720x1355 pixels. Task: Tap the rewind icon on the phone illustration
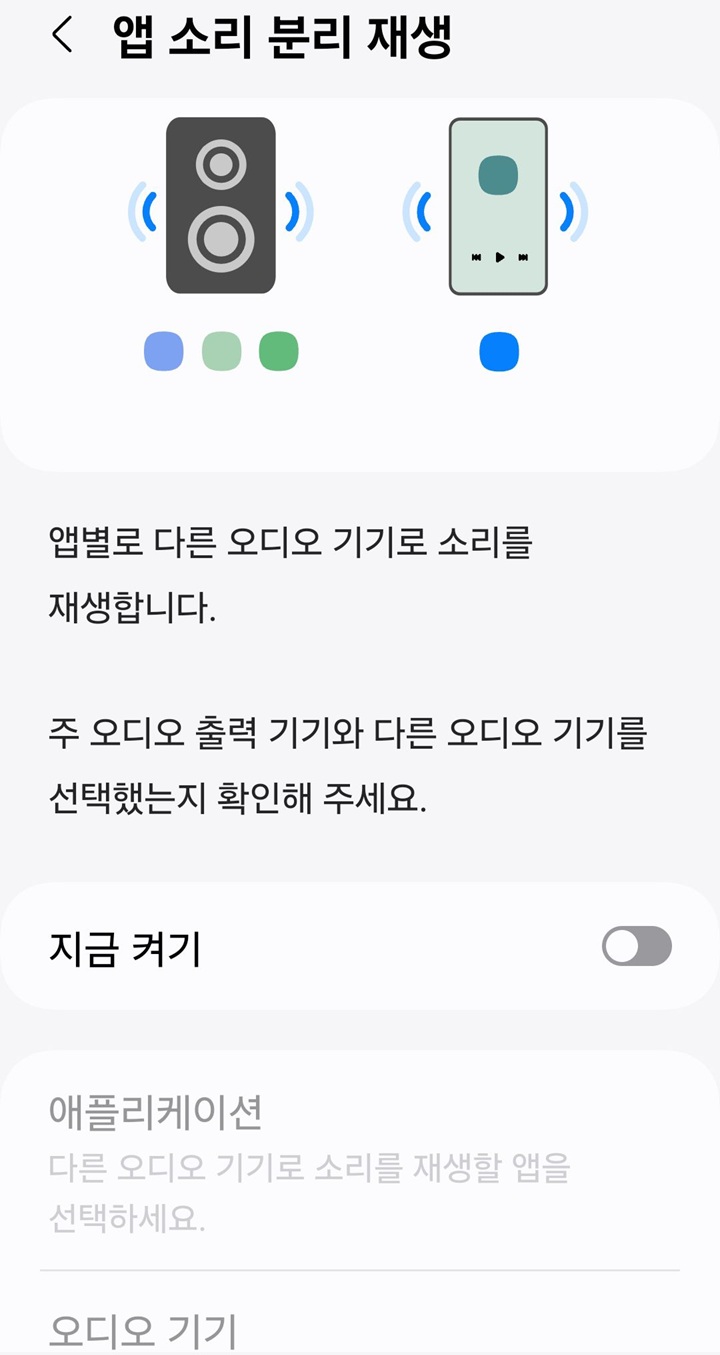pyautogui.click(x=478, y=255)
